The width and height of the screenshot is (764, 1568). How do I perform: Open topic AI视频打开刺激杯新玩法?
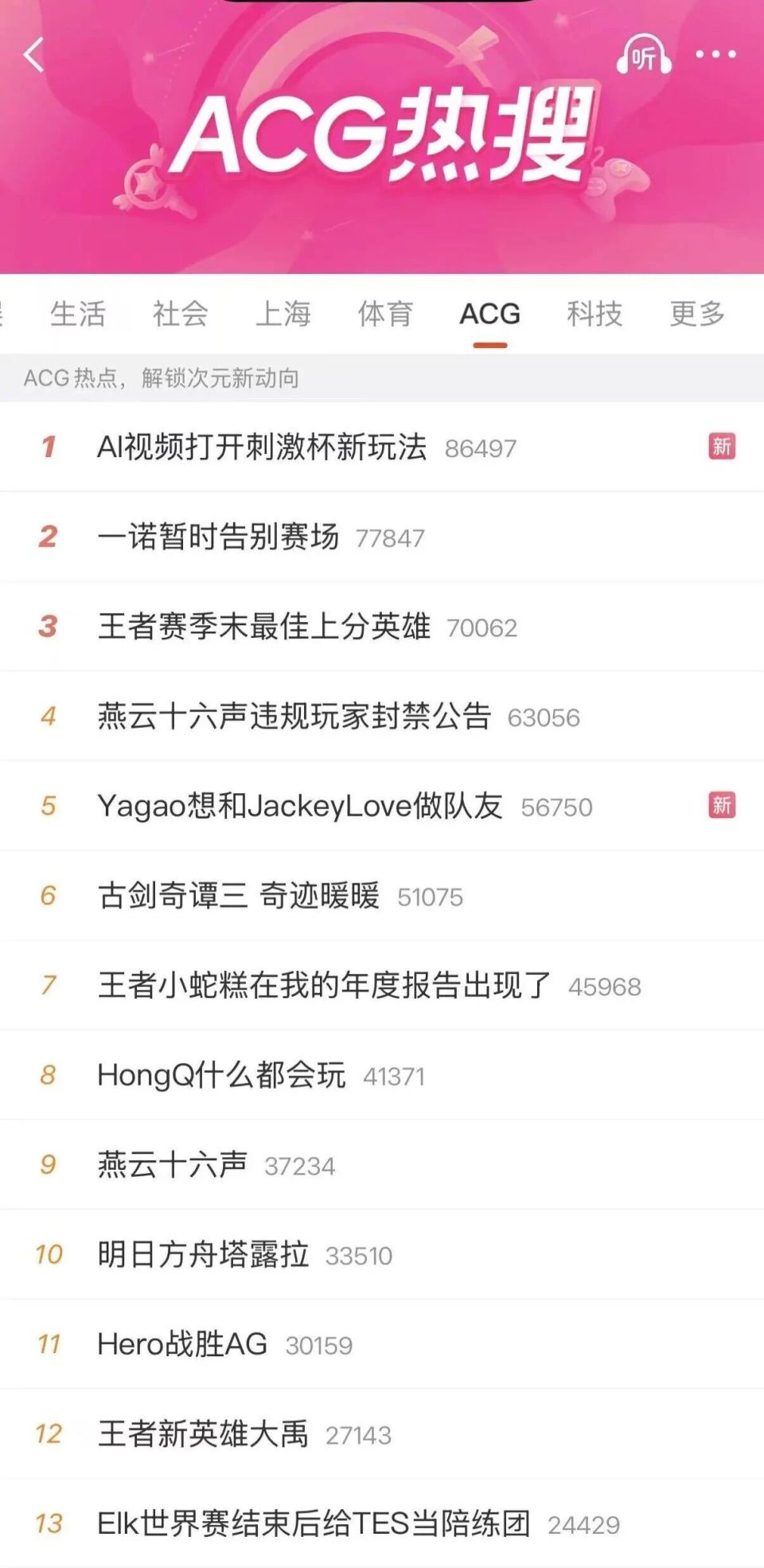tap(262, 448)
